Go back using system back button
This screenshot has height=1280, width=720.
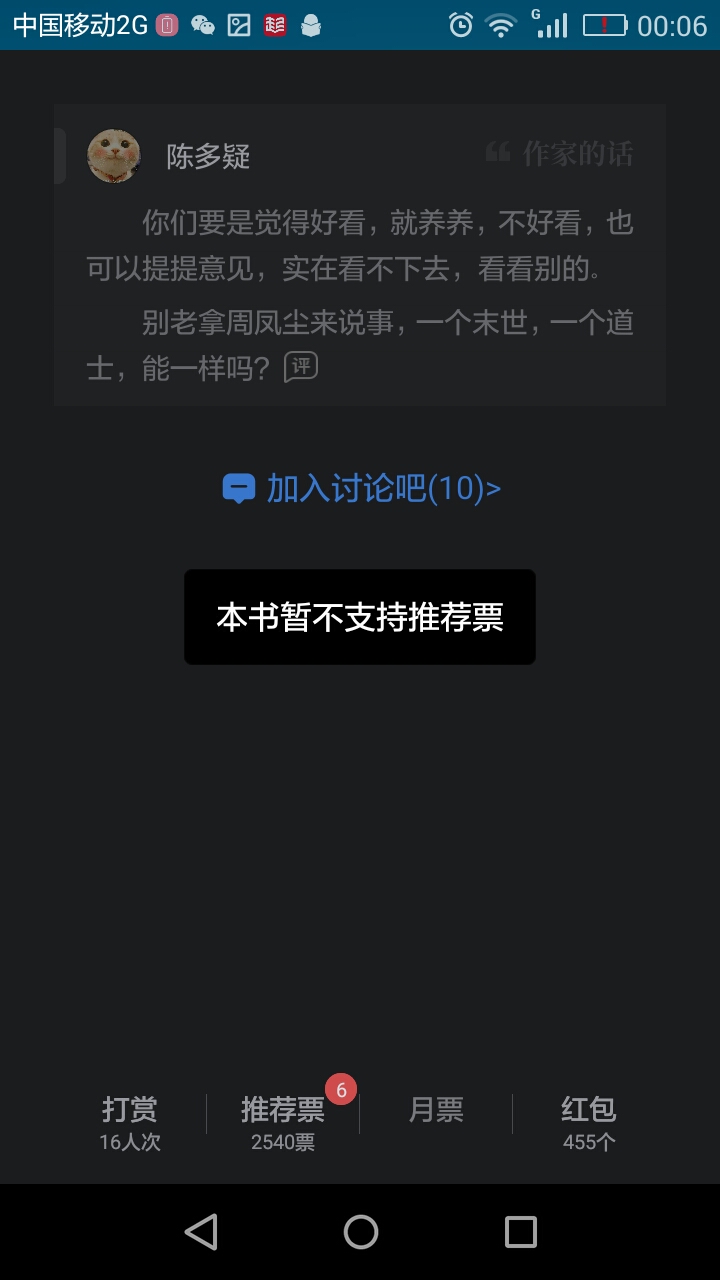pos(201,1232)
